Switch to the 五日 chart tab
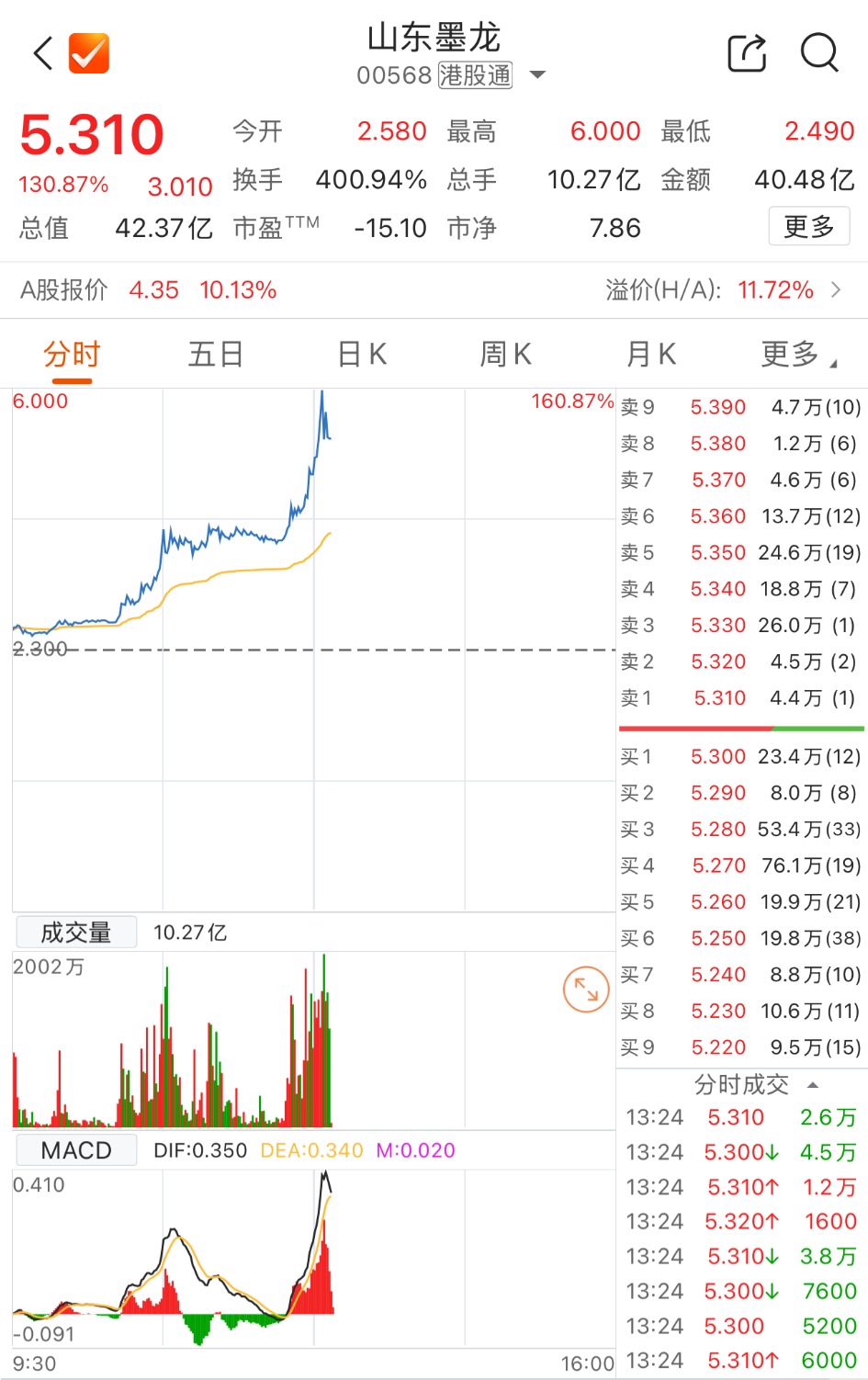The image size is (868, 1380). pyautogui.click(x=215, y=355)
